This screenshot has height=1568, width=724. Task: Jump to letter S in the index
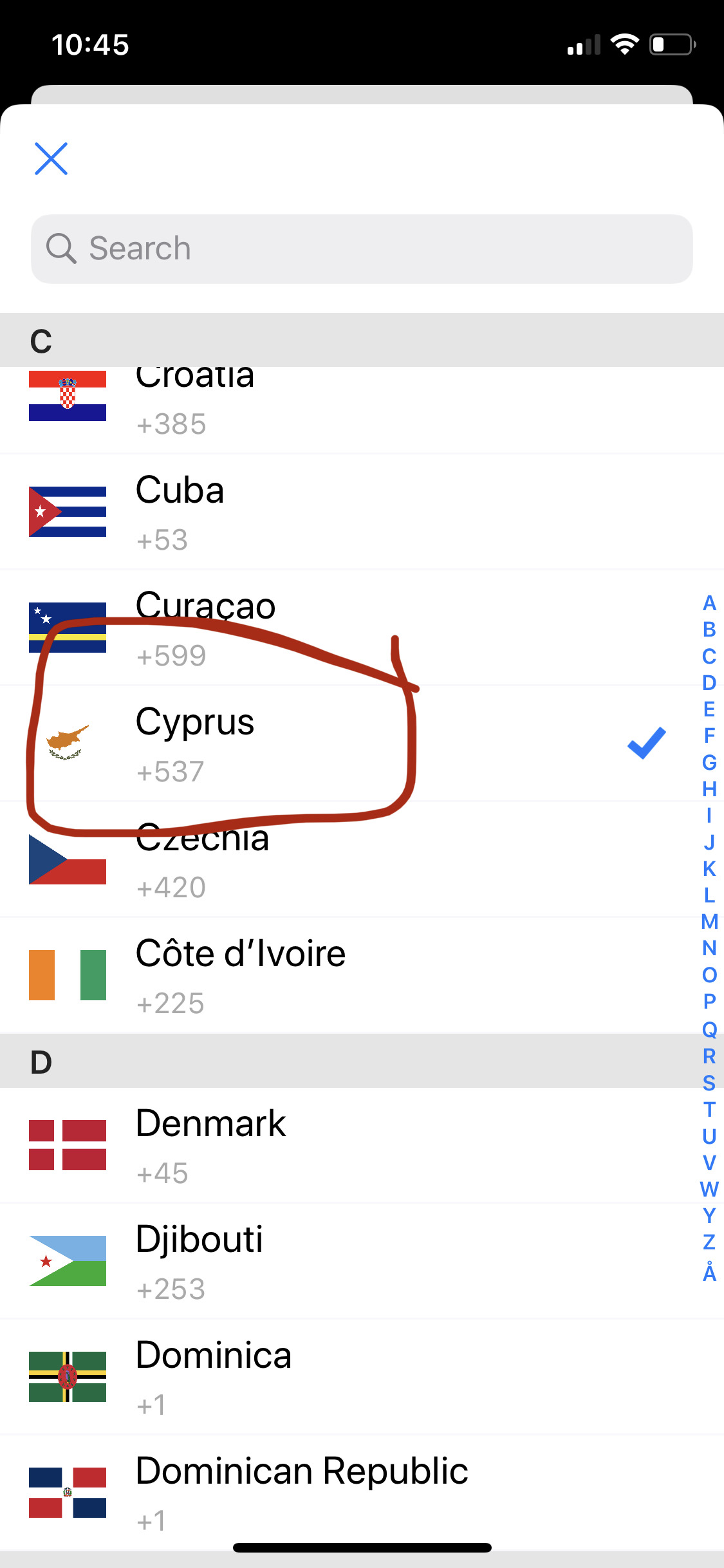pyautogui.click(x=709, y=1083)
